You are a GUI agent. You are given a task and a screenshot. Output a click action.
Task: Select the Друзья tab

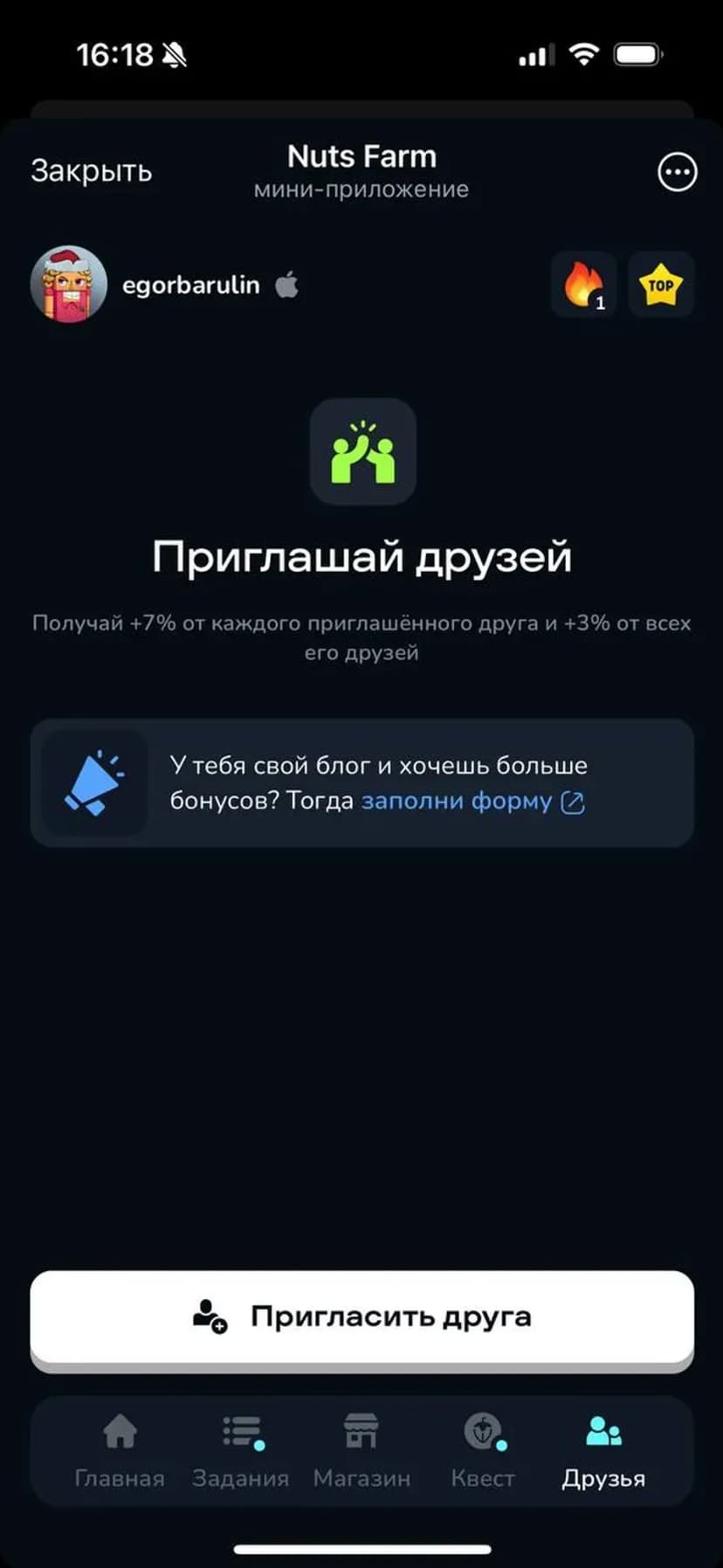[603, 1451]
